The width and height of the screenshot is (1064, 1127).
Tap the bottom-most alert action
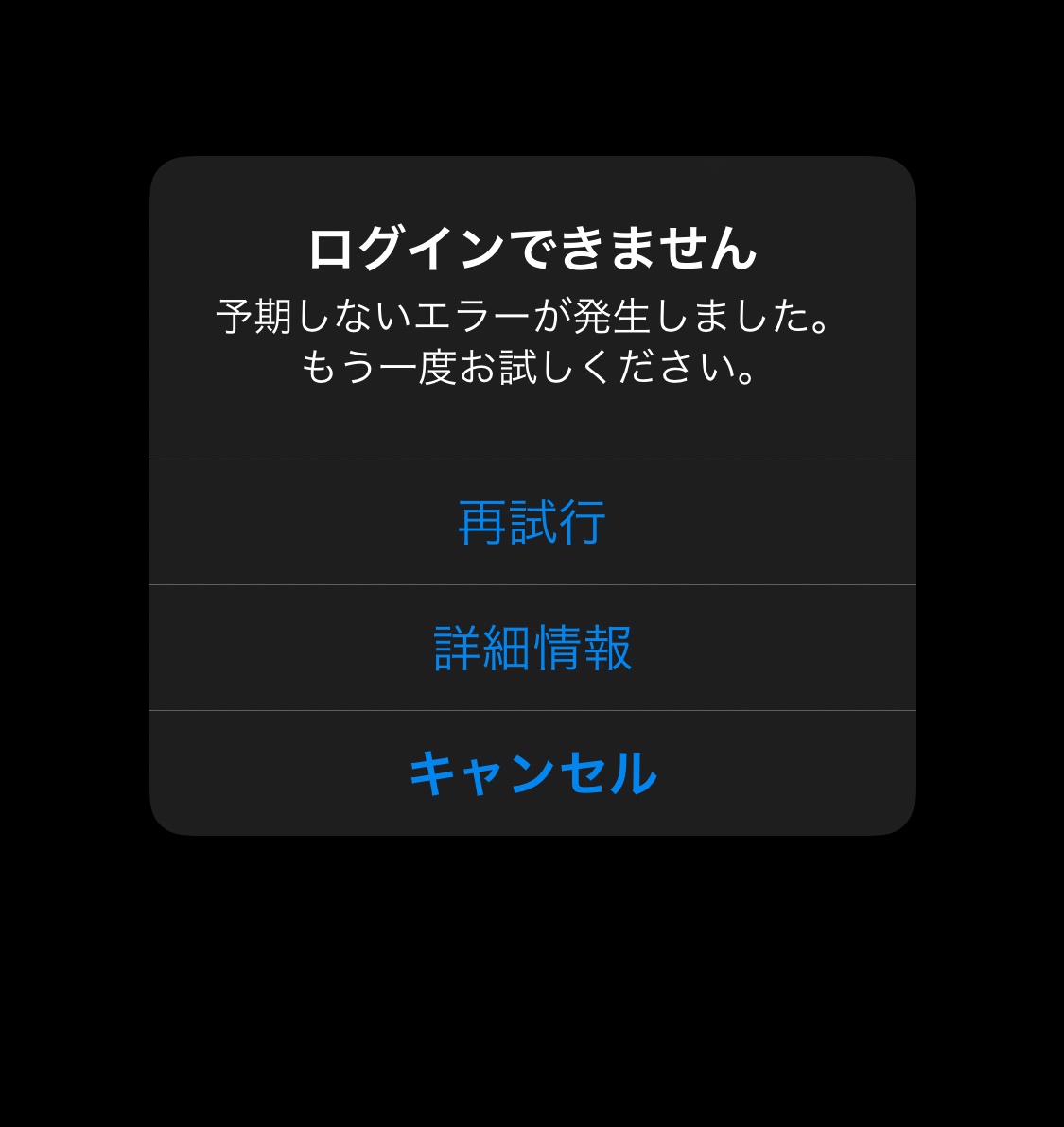click(532, 772)
